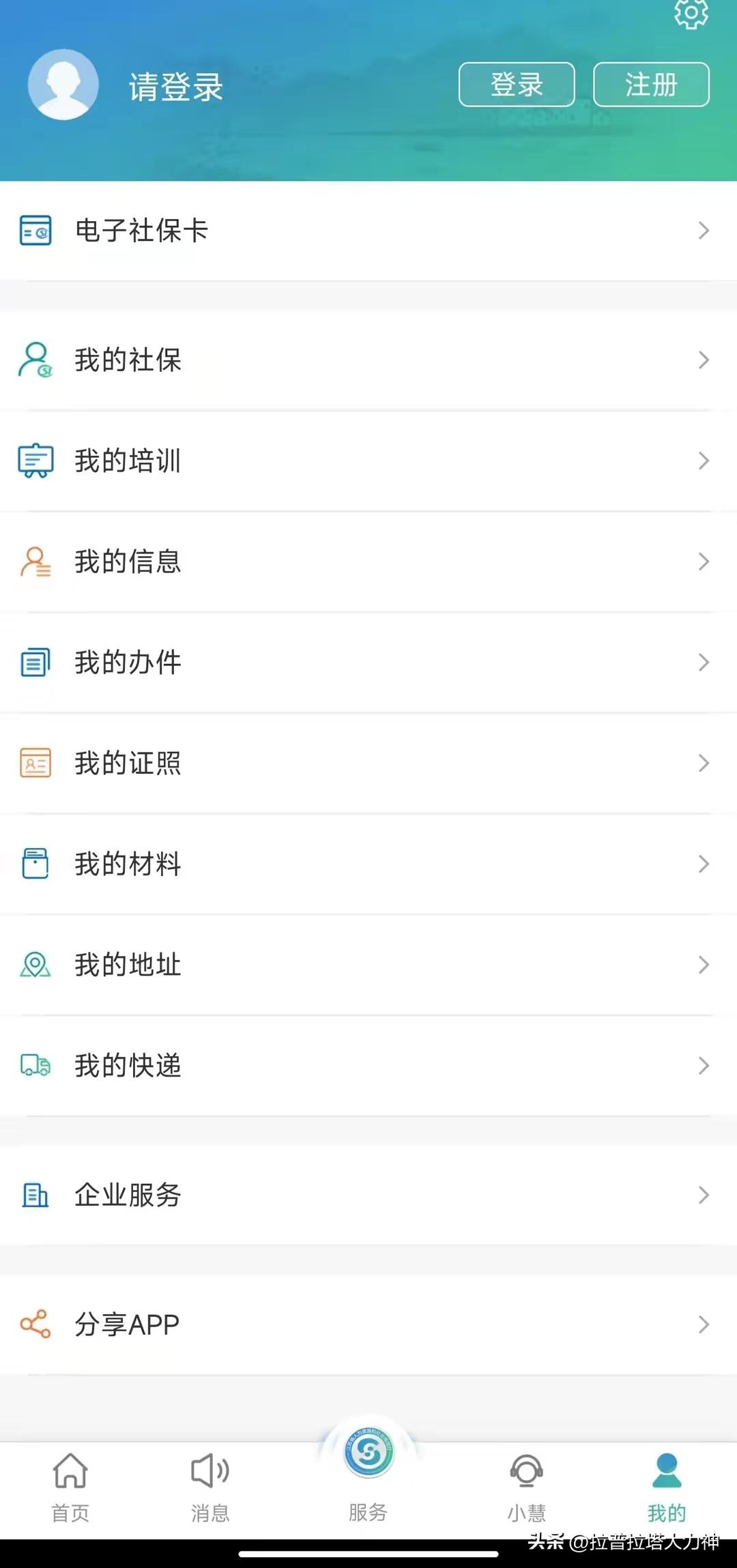Tap the default avatar next to 请登录

coord(63,83)
